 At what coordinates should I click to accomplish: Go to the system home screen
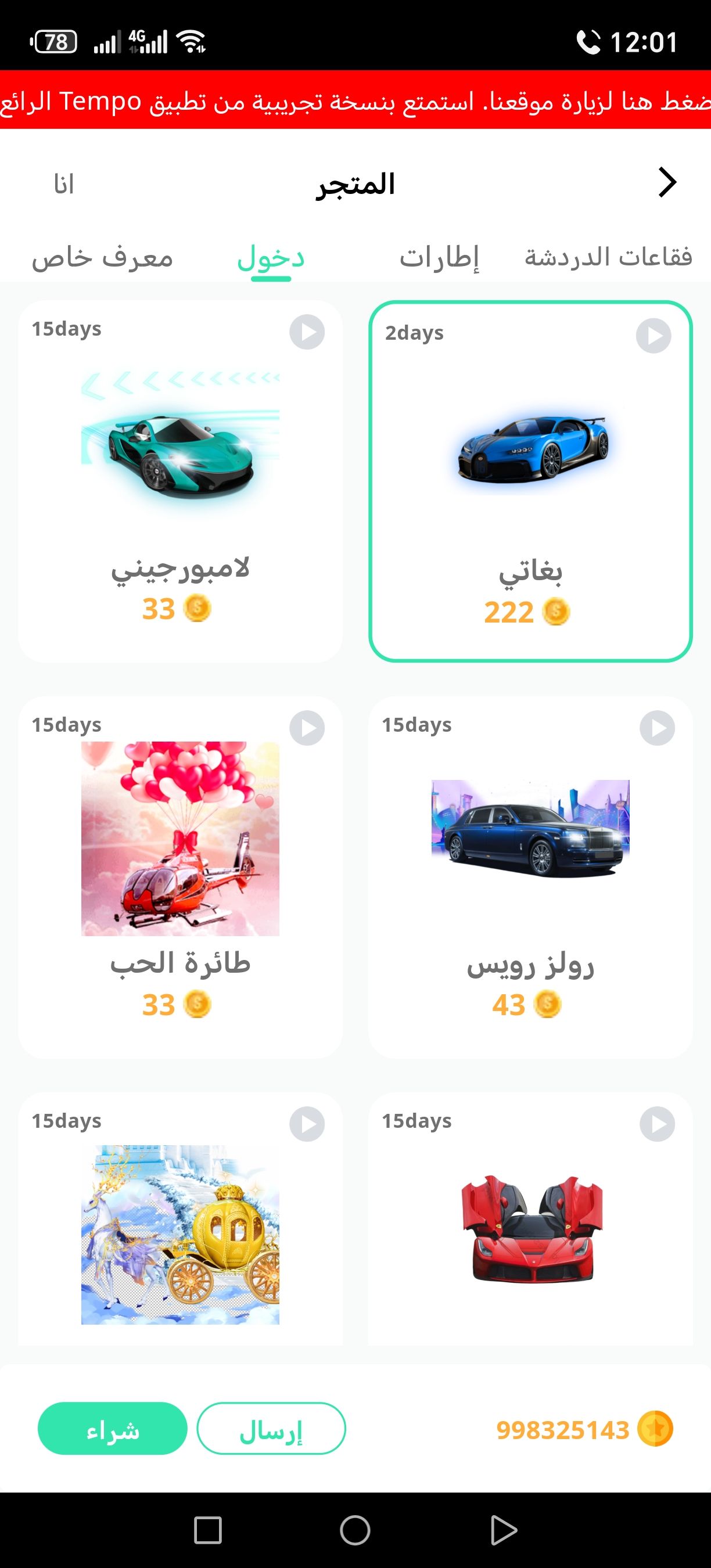tap(355, 1530)
